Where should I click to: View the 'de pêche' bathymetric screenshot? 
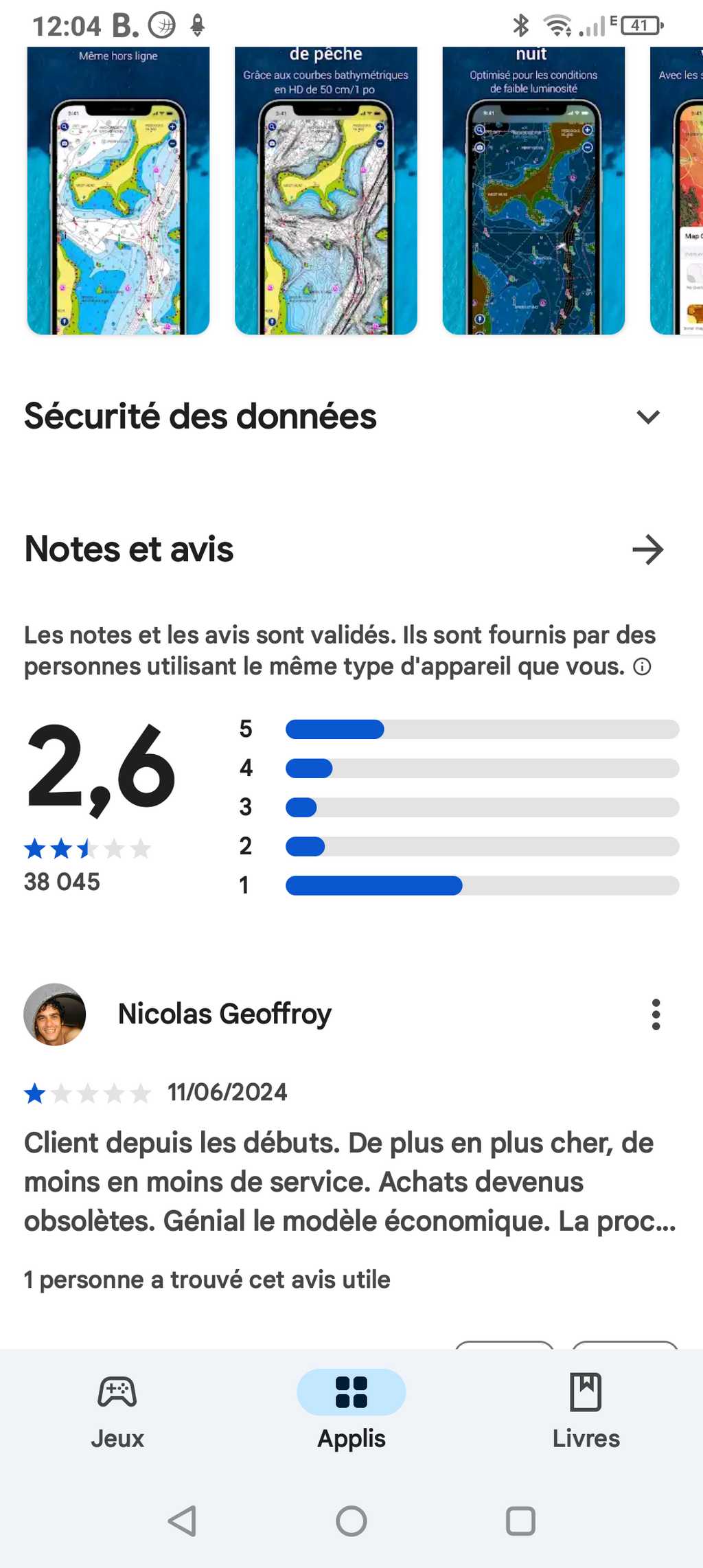[x=326, y=191]
